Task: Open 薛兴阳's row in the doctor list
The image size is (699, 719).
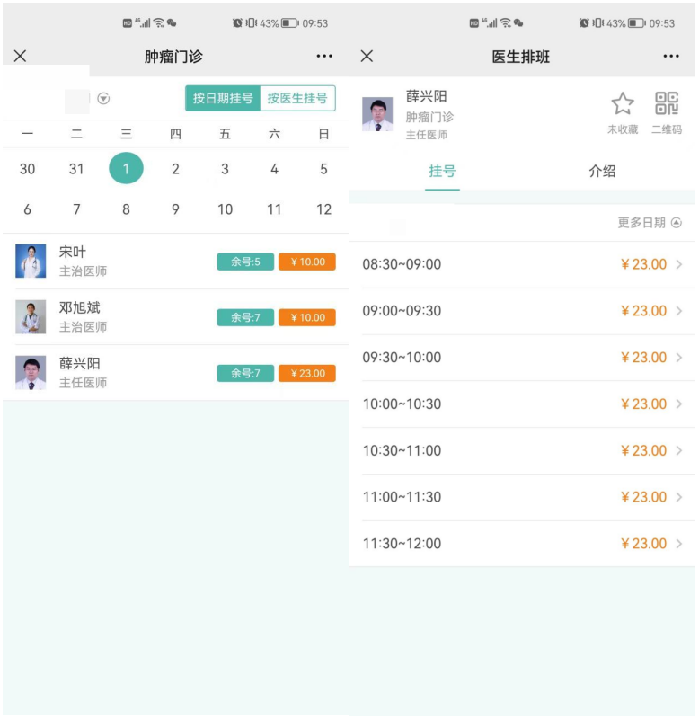Action: click(175, 372)
